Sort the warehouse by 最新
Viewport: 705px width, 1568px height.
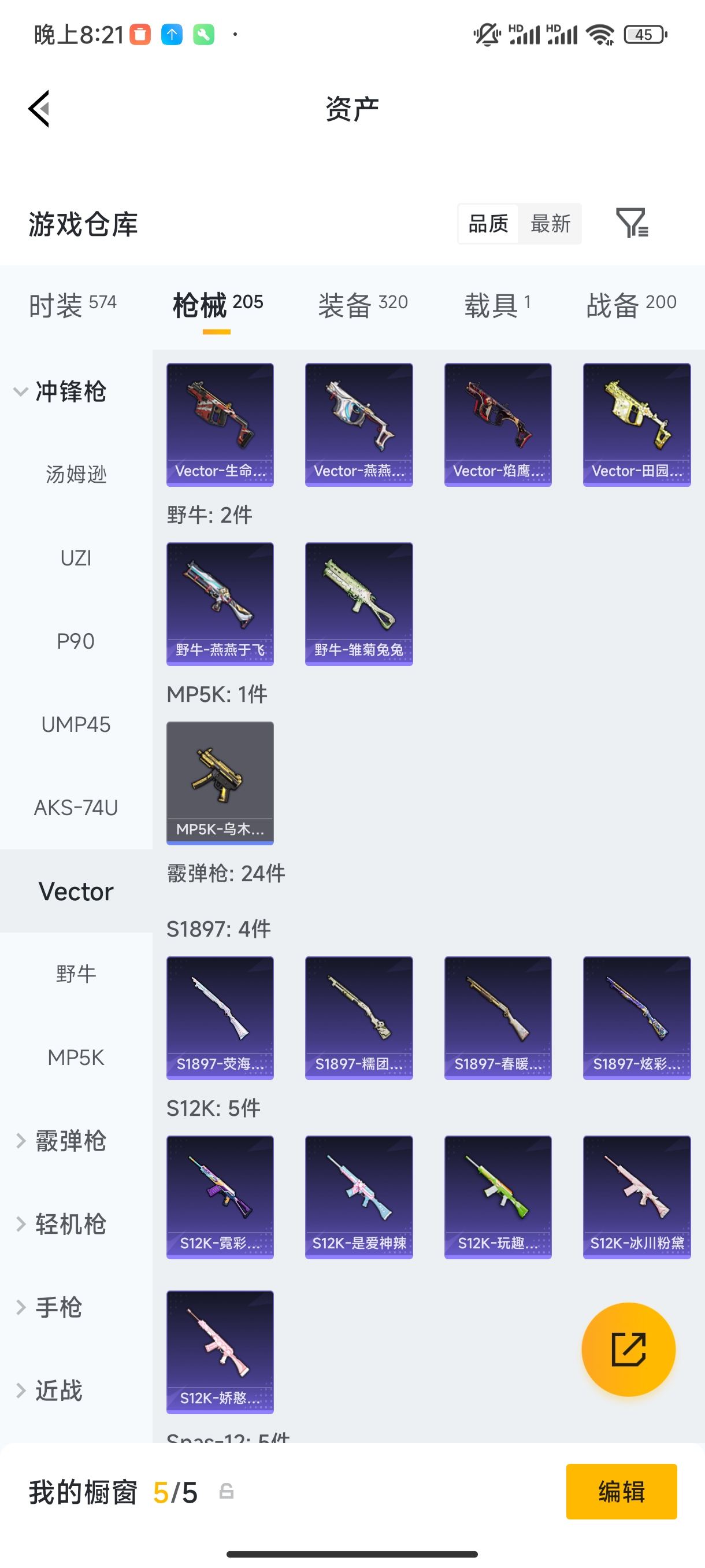pyautogui.click(x=550, y=224)
